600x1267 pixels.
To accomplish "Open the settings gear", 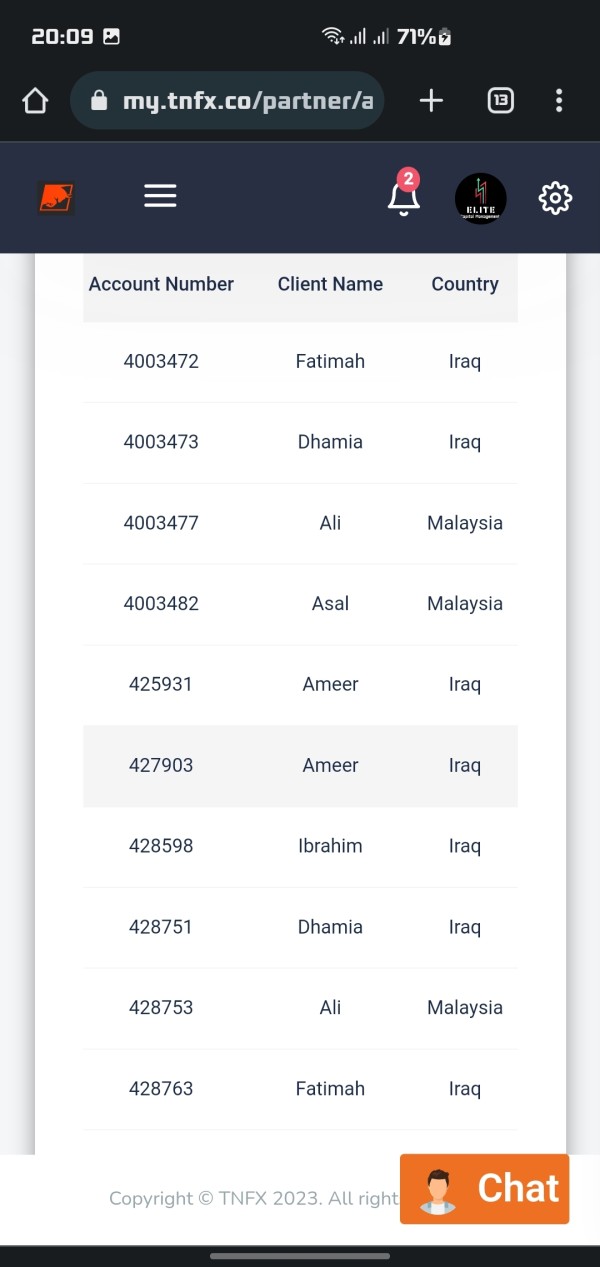I will tap(555, 198).
